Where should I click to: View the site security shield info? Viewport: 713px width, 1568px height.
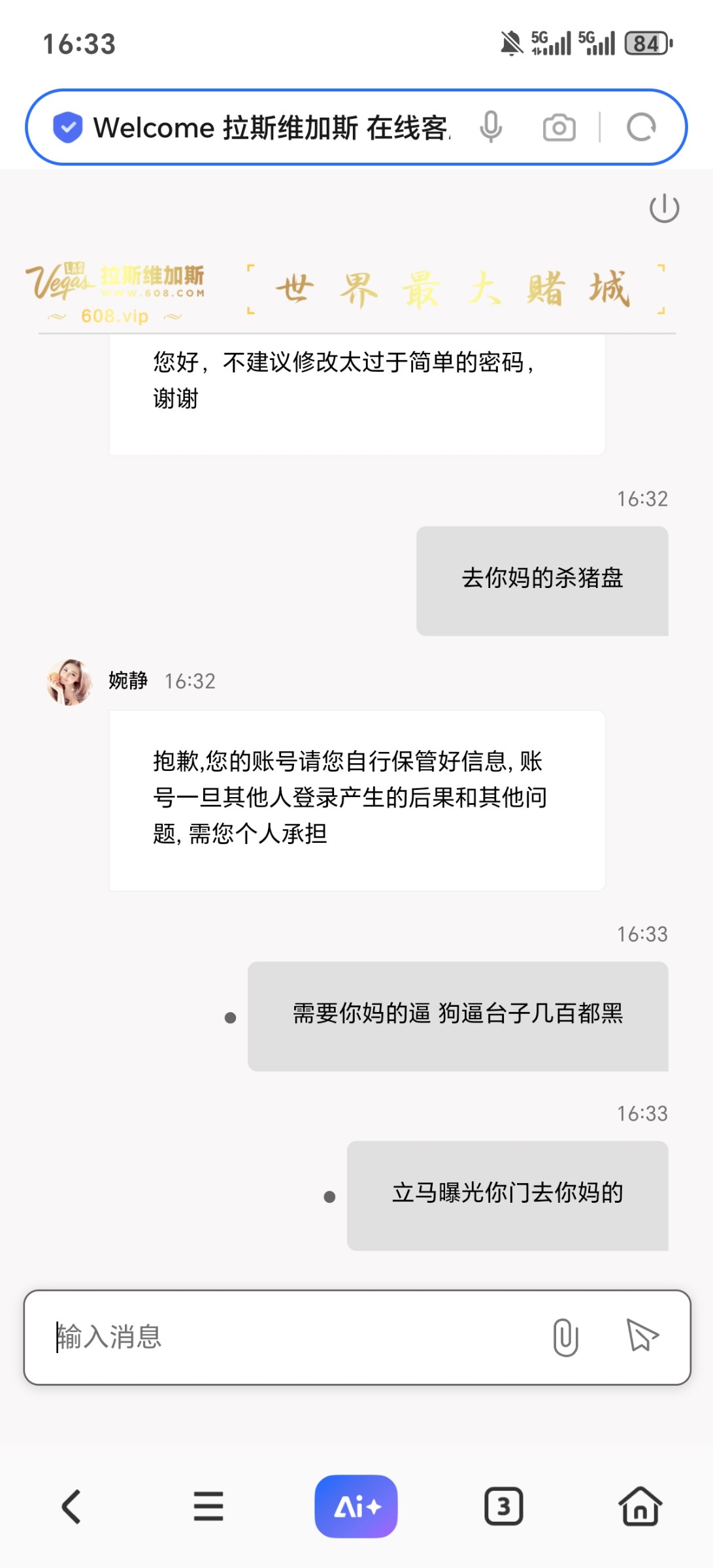coord(67,127)
